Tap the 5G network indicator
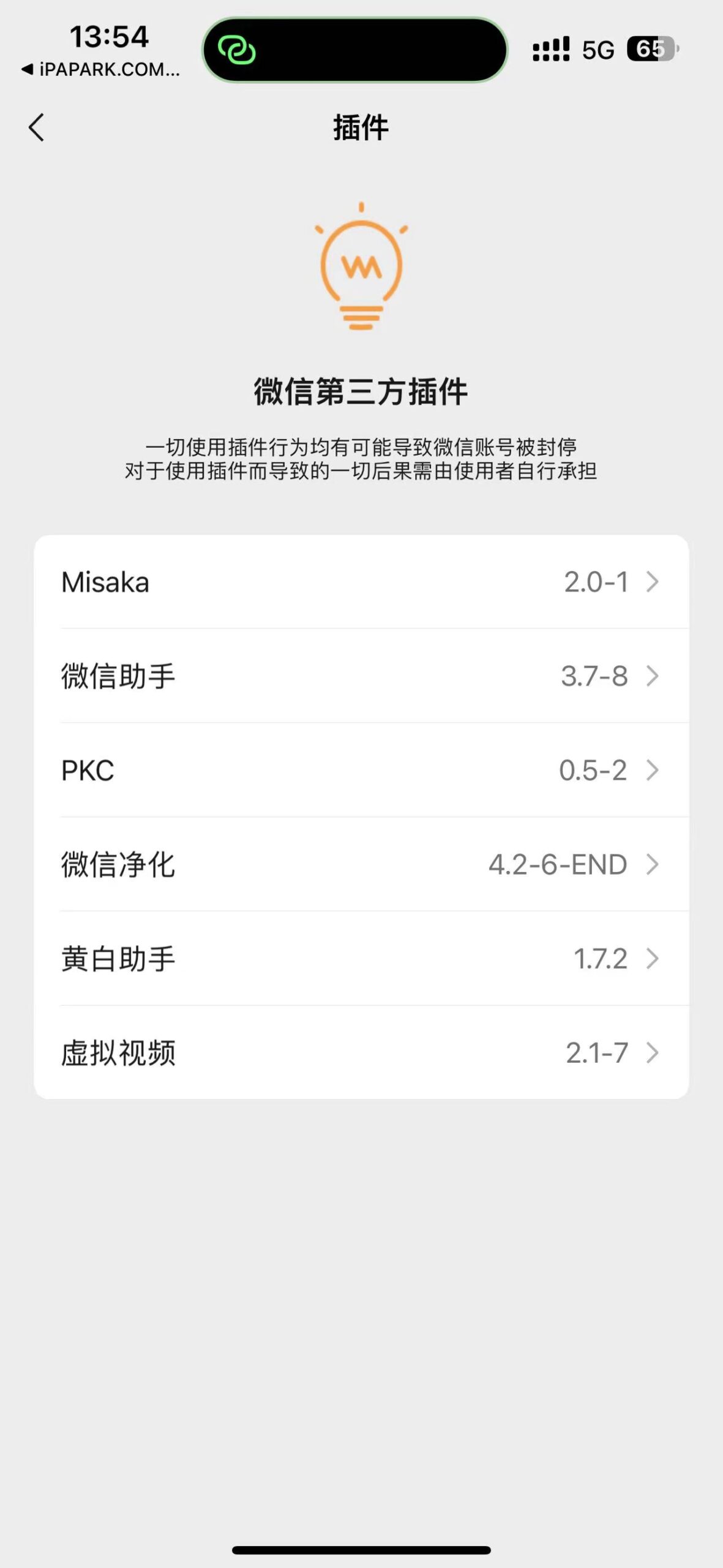 point(598,49)
